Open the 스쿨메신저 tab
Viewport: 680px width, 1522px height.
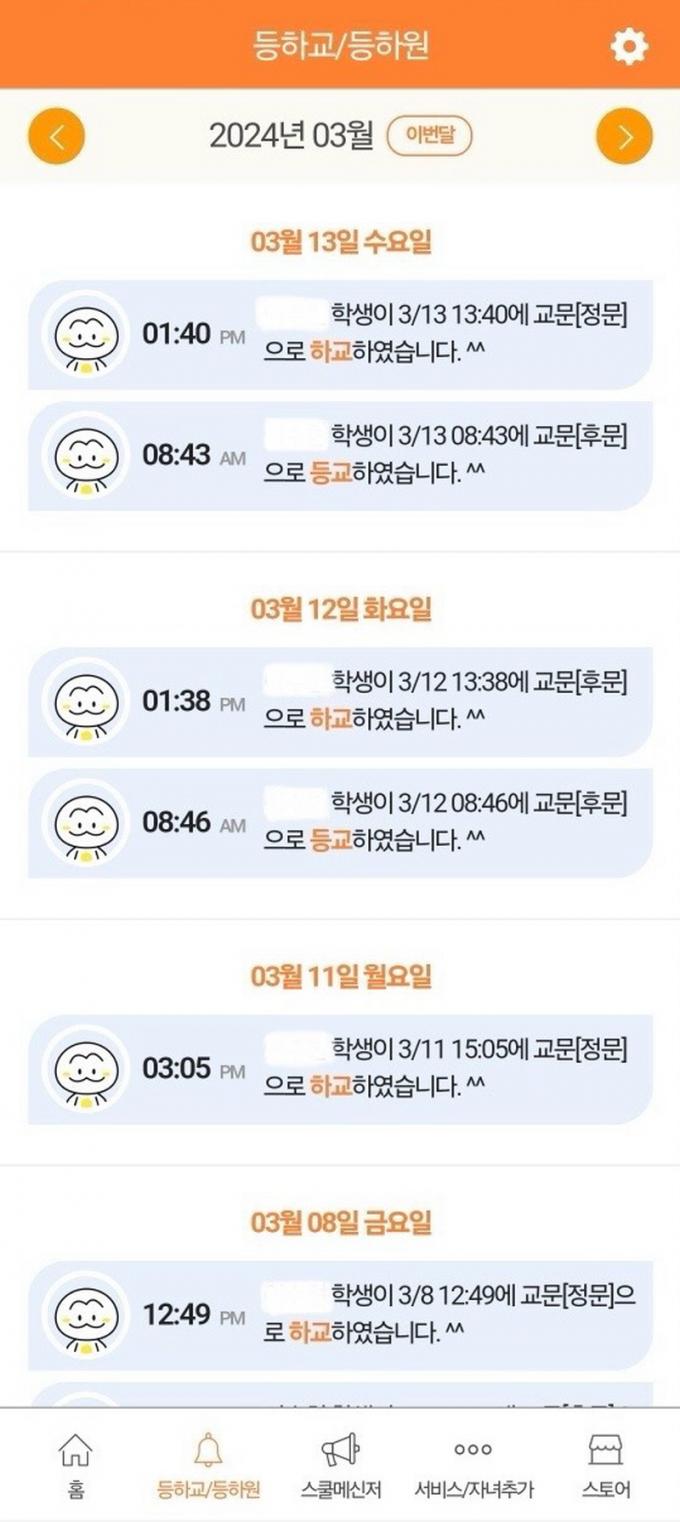coord(340,1465)
